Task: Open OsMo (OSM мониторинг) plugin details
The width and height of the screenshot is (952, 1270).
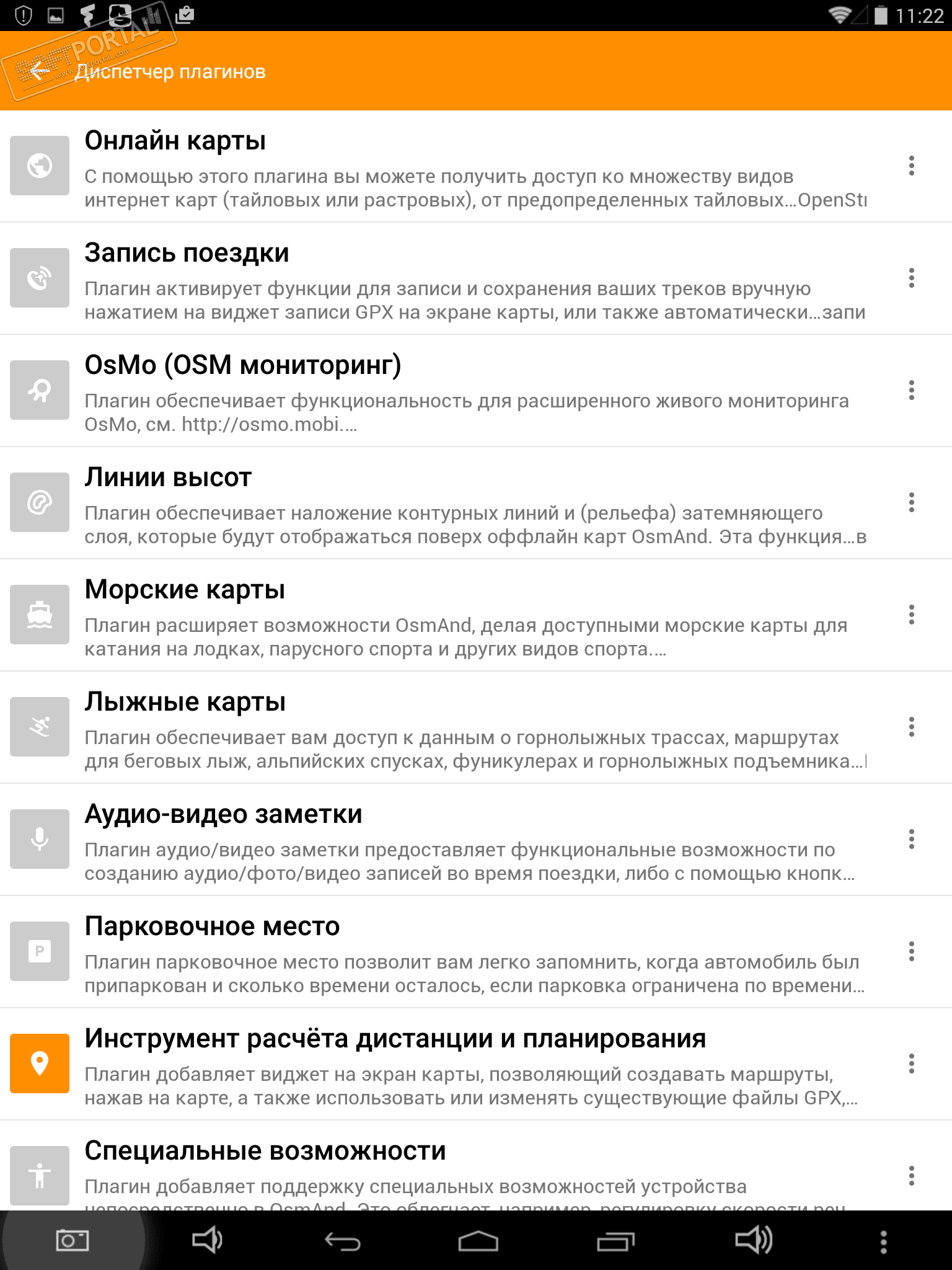Action: click(434, 391)
